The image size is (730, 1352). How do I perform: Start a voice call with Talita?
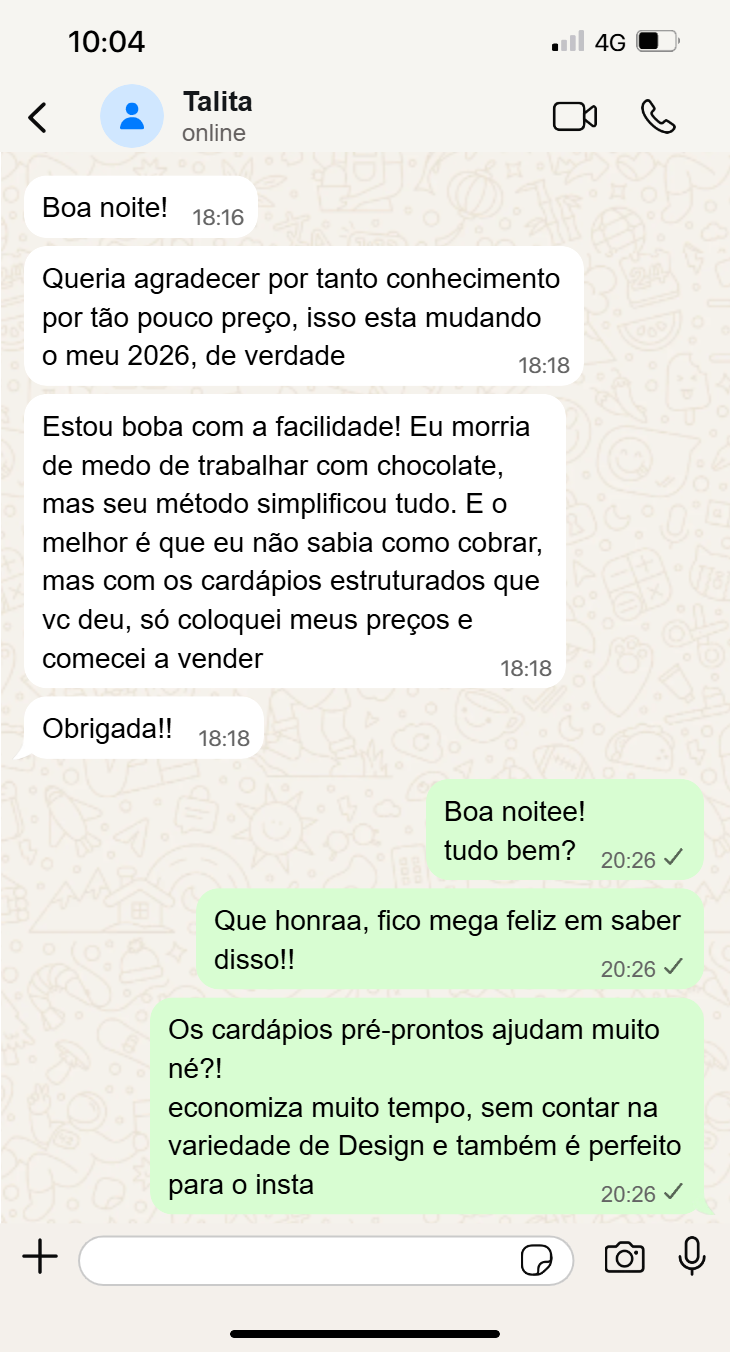[658, 117]
